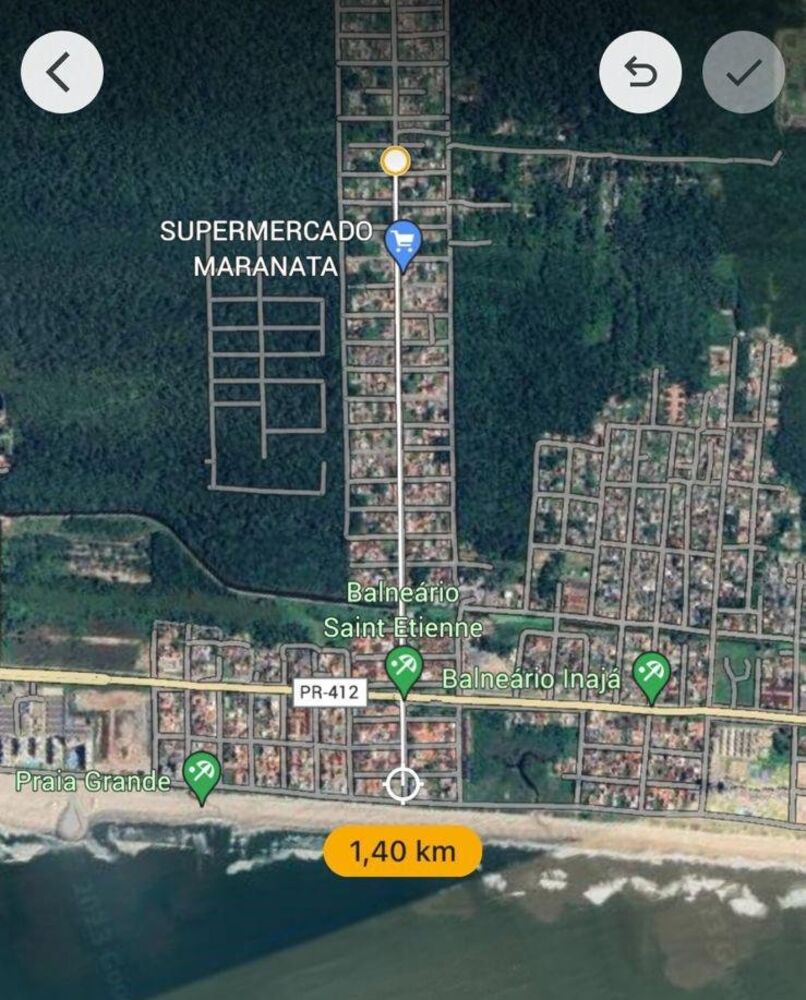Select the Balneário Saint Etienne label

click(404, 610)
